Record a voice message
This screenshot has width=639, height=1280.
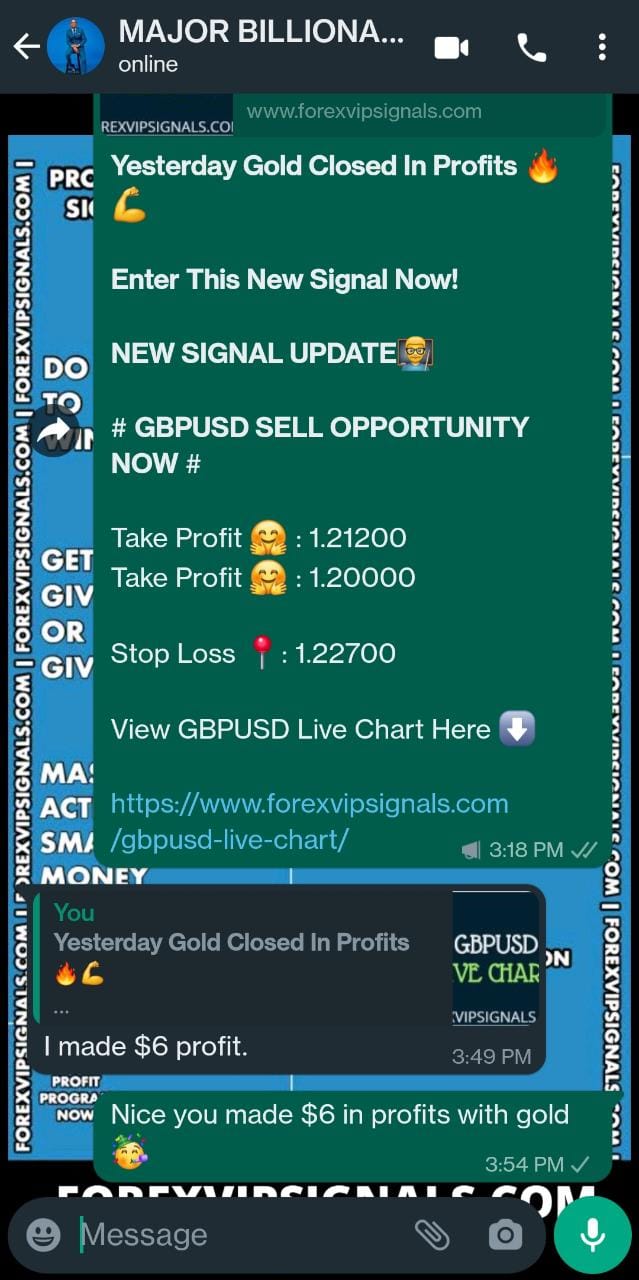[592, 1235]
